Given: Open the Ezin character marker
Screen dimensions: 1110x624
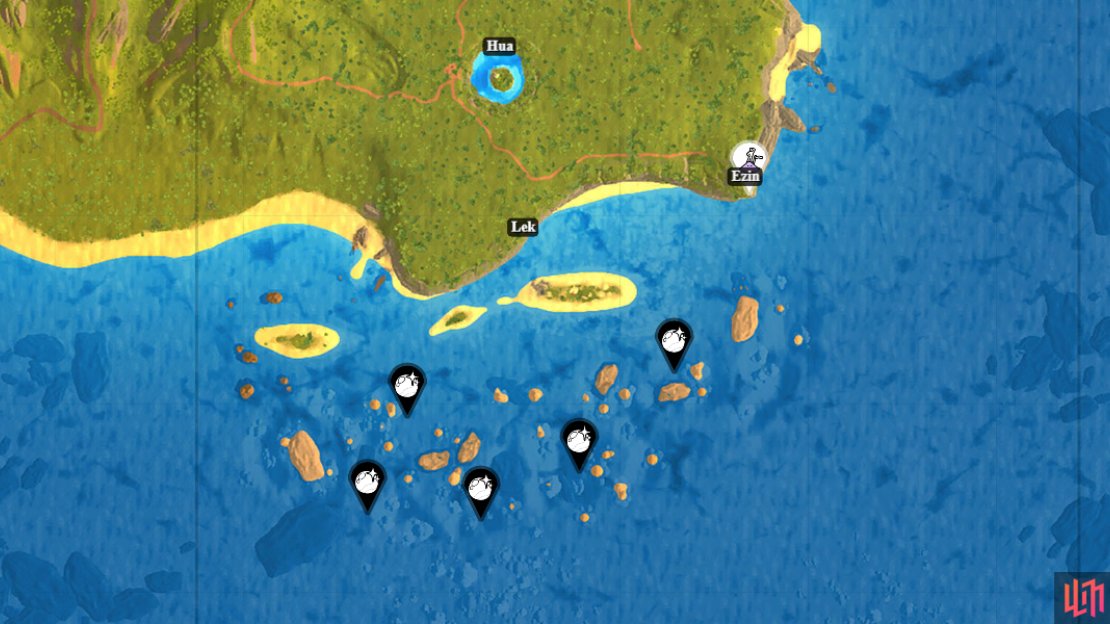Looking at the screenshot, I should 748,158.
